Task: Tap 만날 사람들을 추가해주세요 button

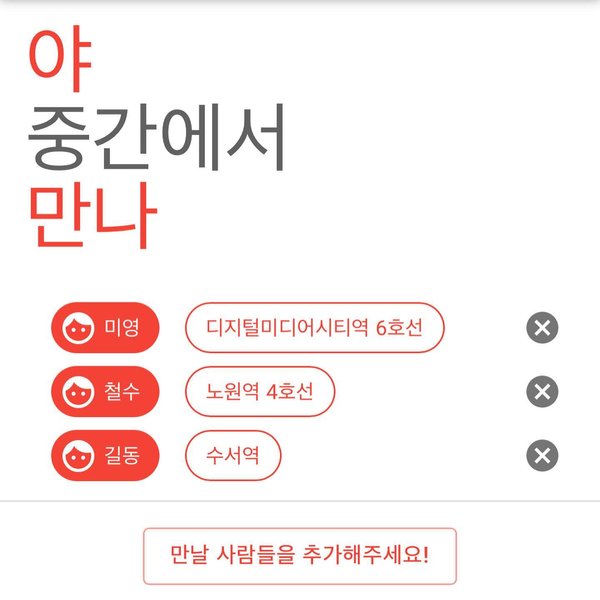Action: pos(300,555)
